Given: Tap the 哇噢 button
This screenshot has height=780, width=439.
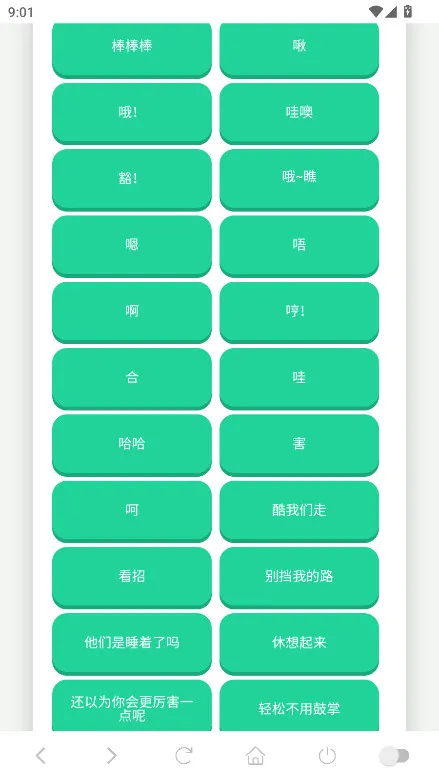Looking at the screenshot, I should [x=299, y=113].
